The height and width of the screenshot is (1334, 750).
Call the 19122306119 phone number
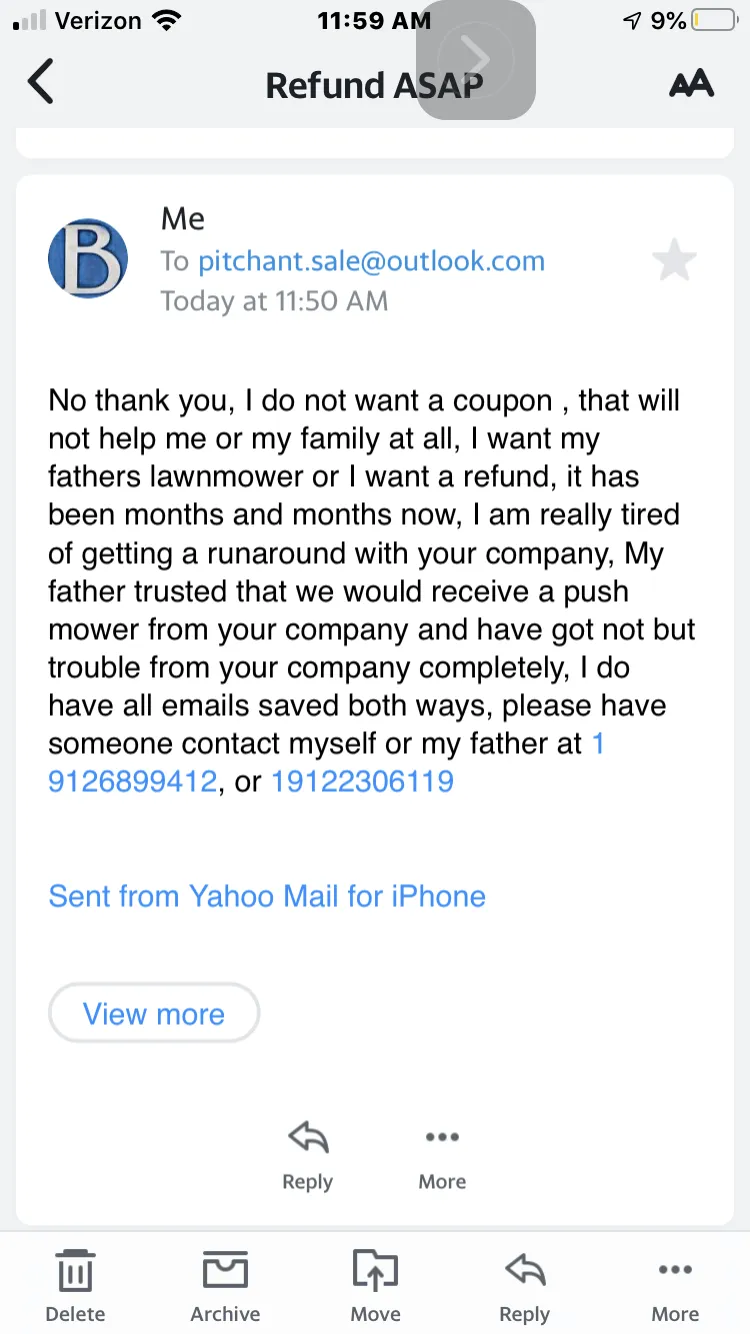pos(362,781)
